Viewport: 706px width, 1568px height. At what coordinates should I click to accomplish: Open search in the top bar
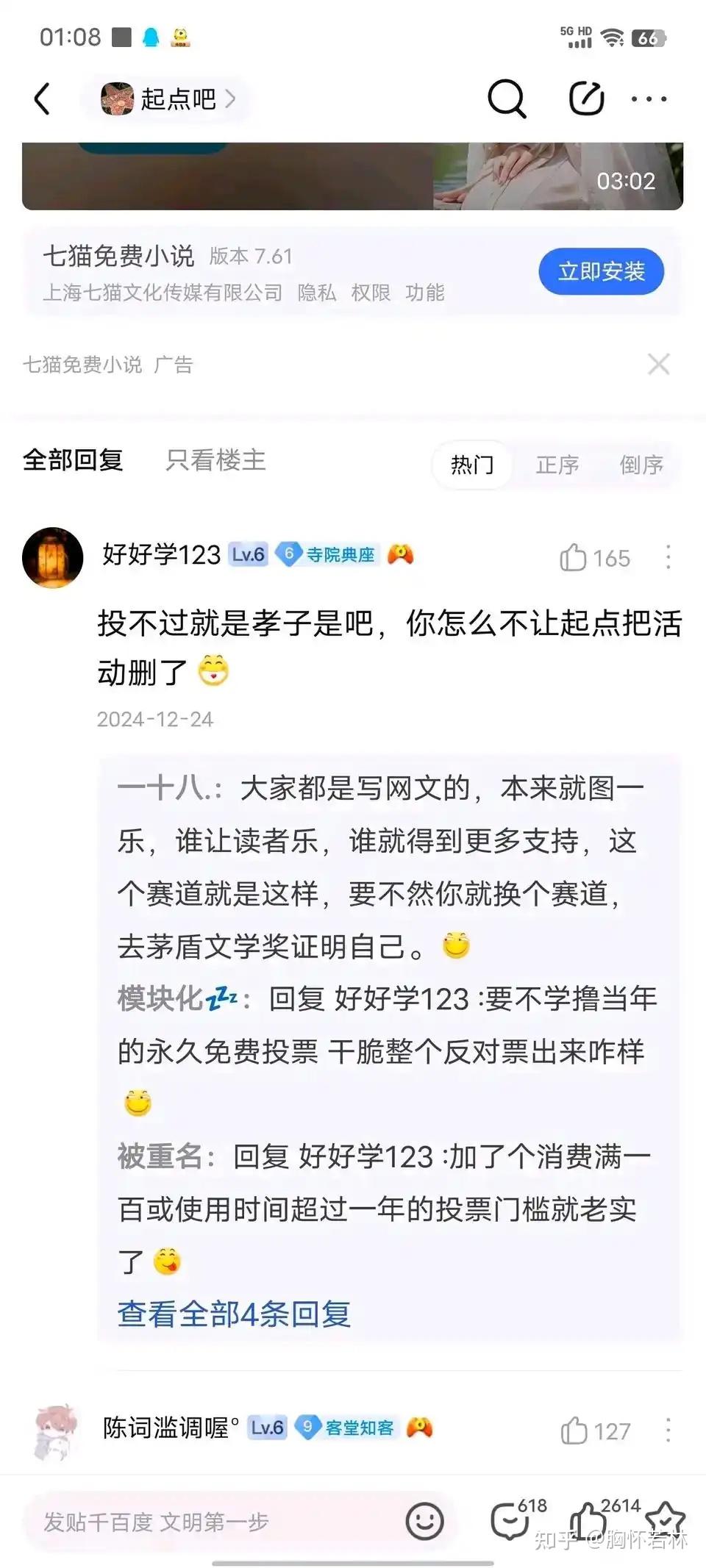coord(507,99)
